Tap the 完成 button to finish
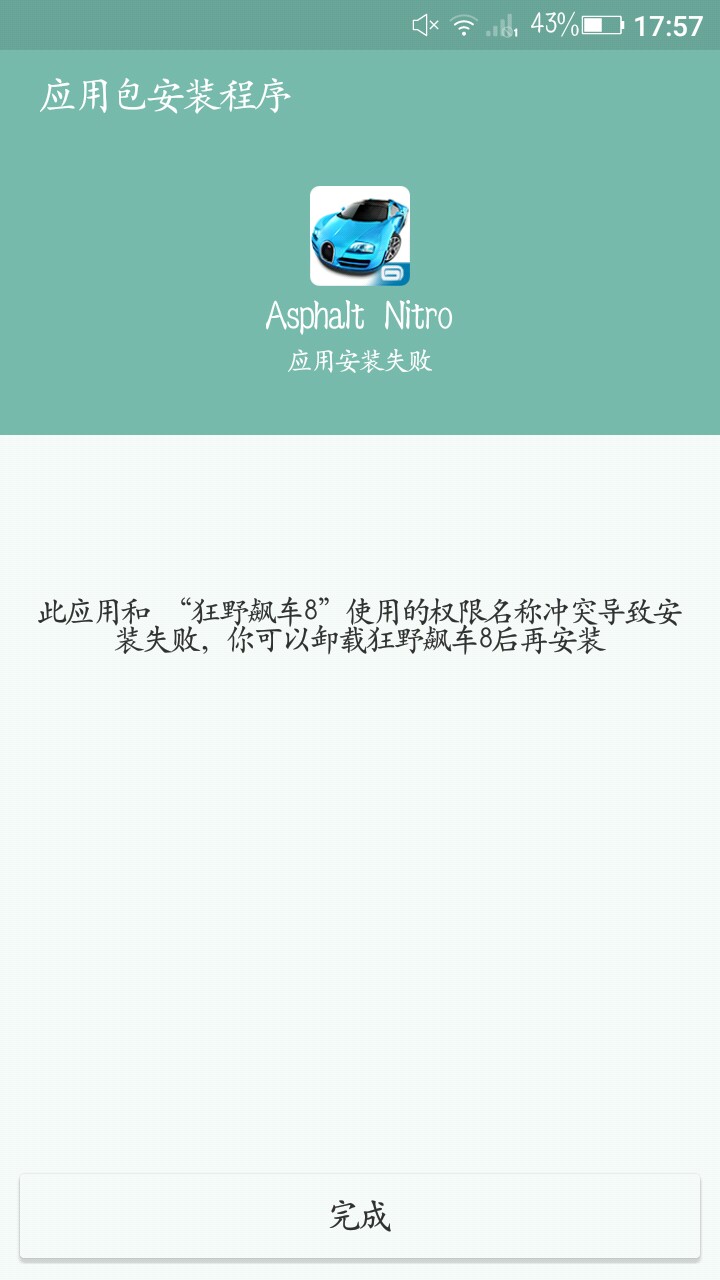 (x=360, y=1216)
